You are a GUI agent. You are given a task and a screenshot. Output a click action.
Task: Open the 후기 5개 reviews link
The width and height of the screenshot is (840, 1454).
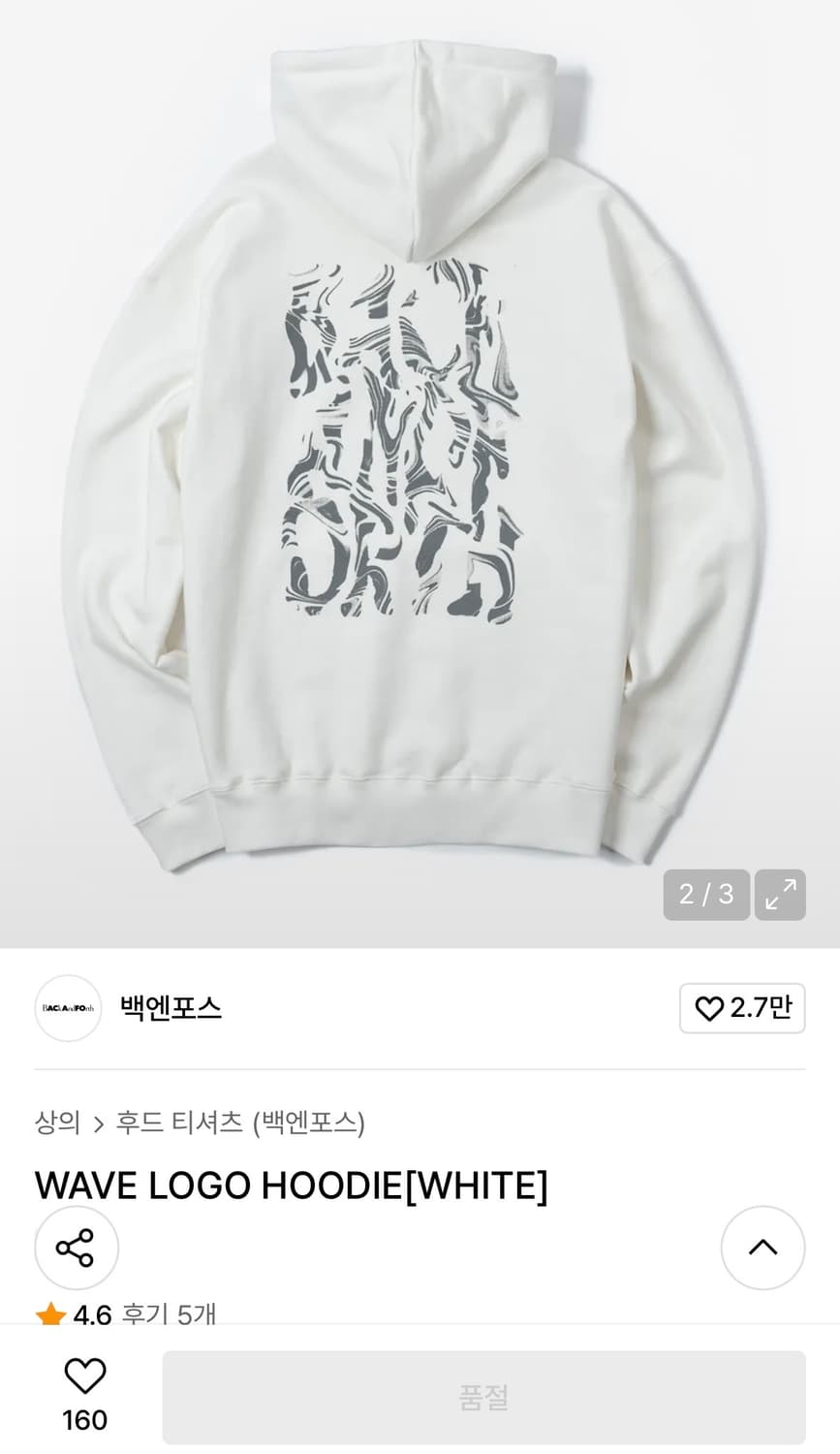coord(170,1315)
